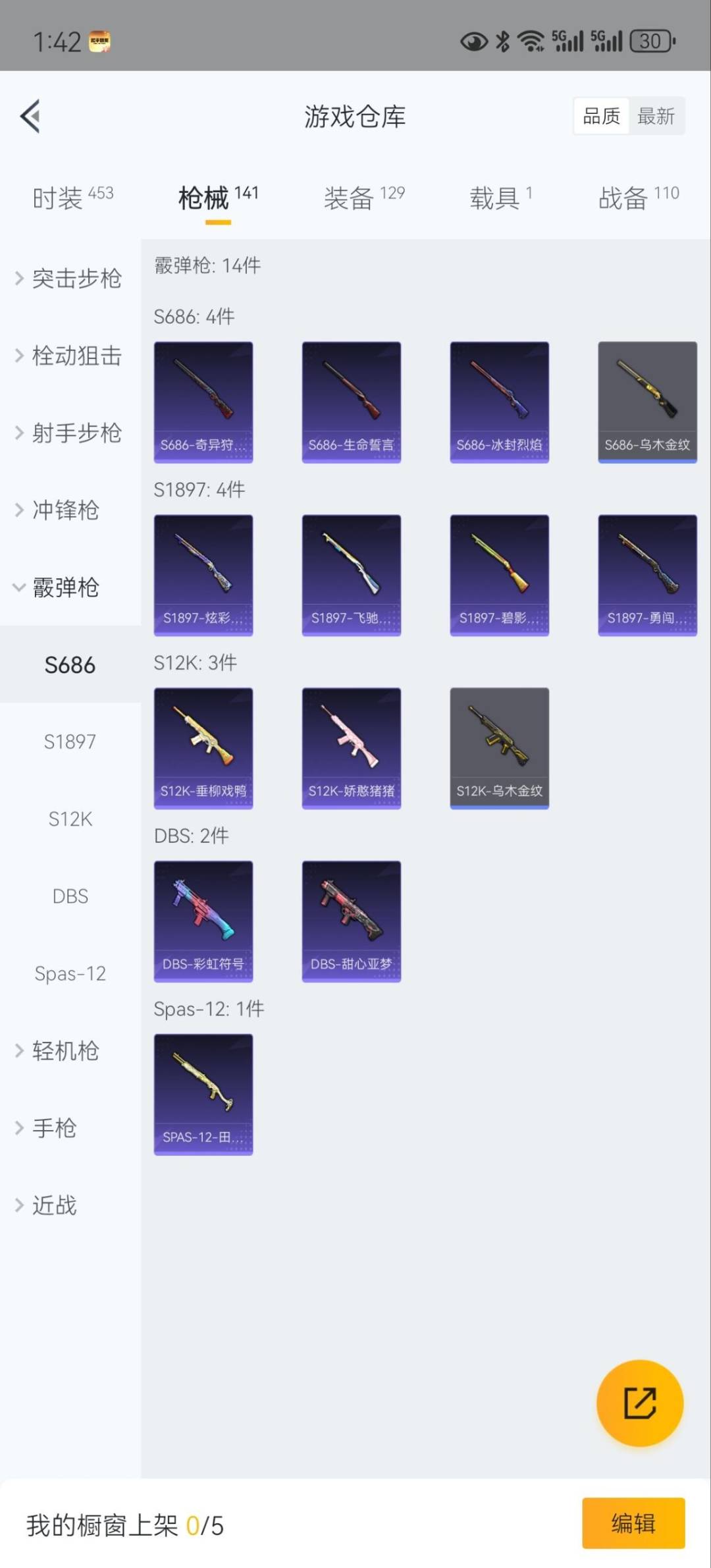The image size is (711, 1568).
Task: Open the 载具 tab
Action: [x=500, y=198]
